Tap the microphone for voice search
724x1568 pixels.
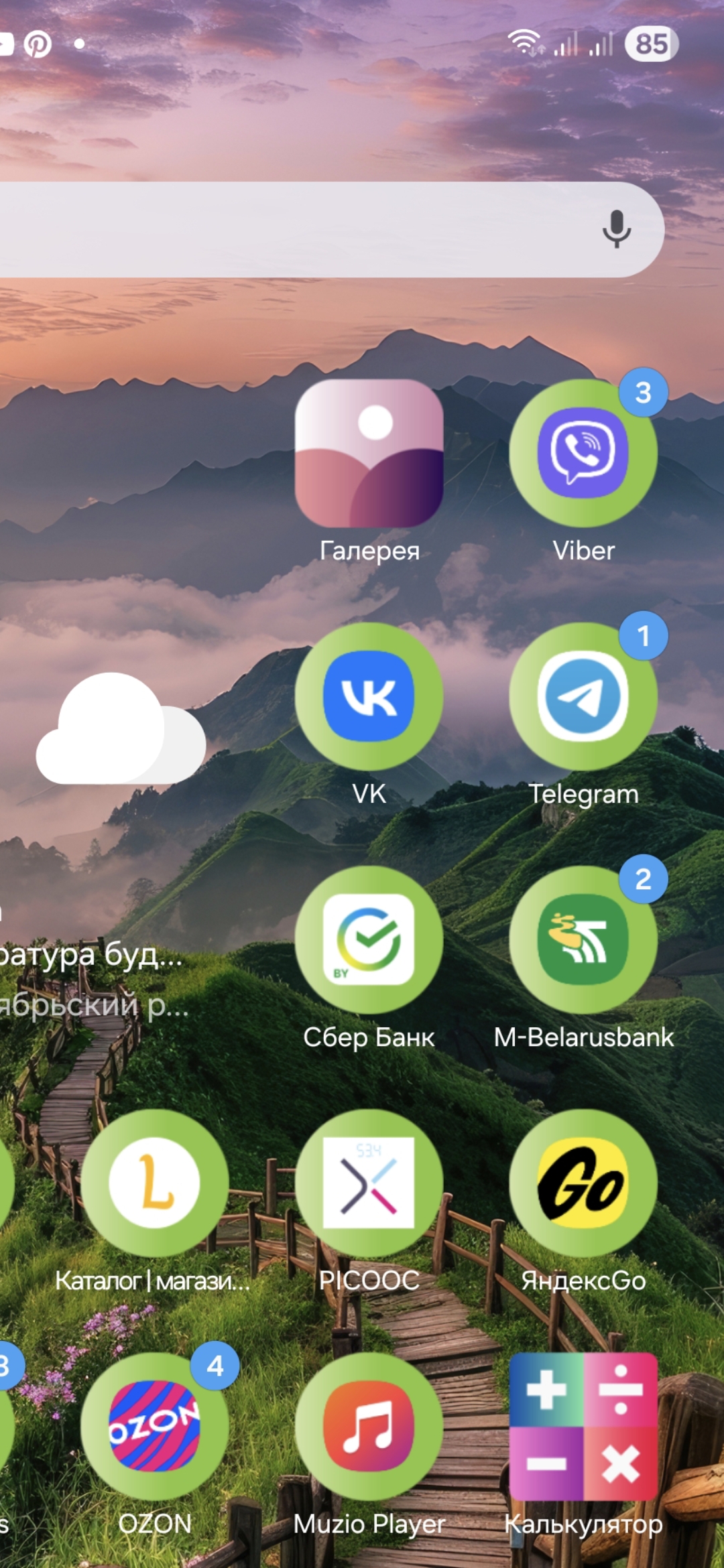616,229
